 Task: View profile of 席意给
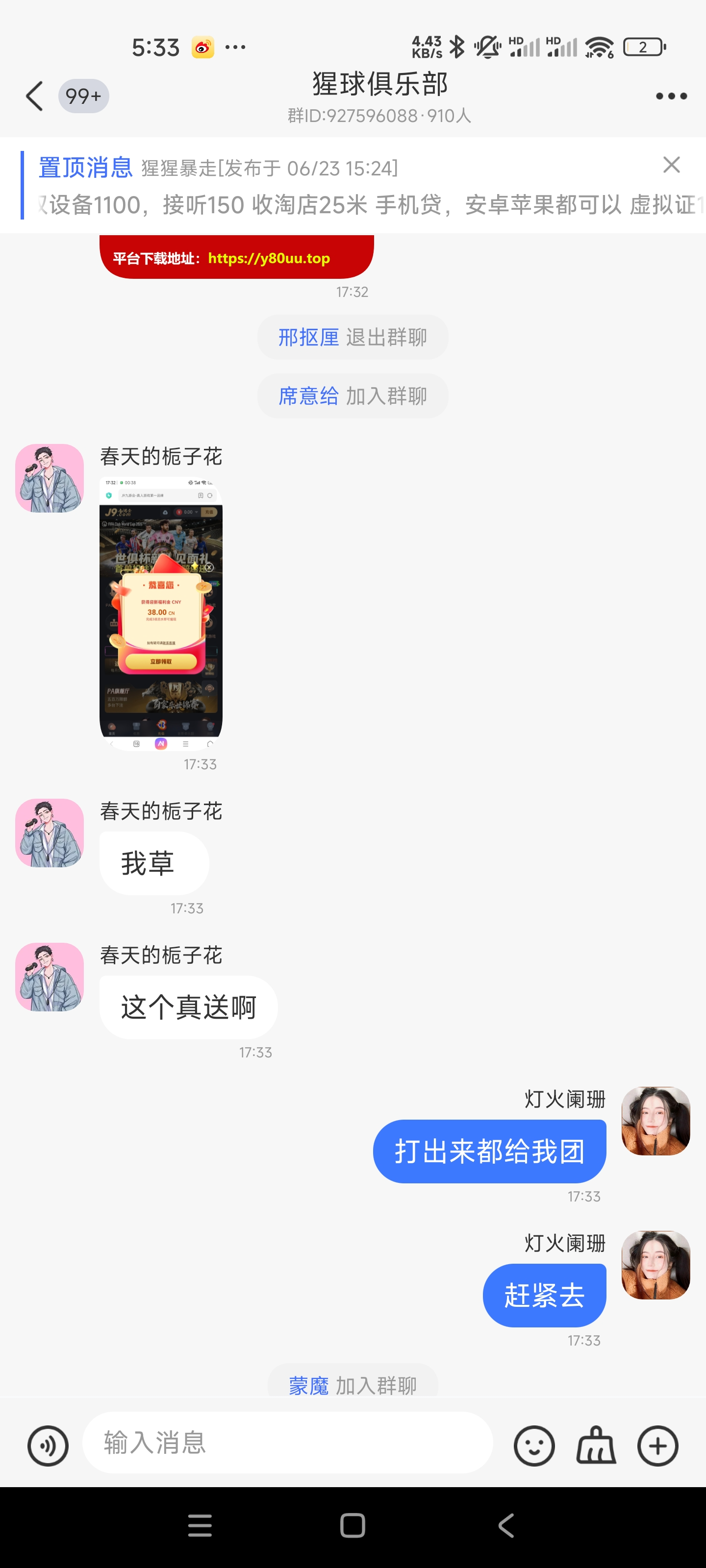point(308,396)
